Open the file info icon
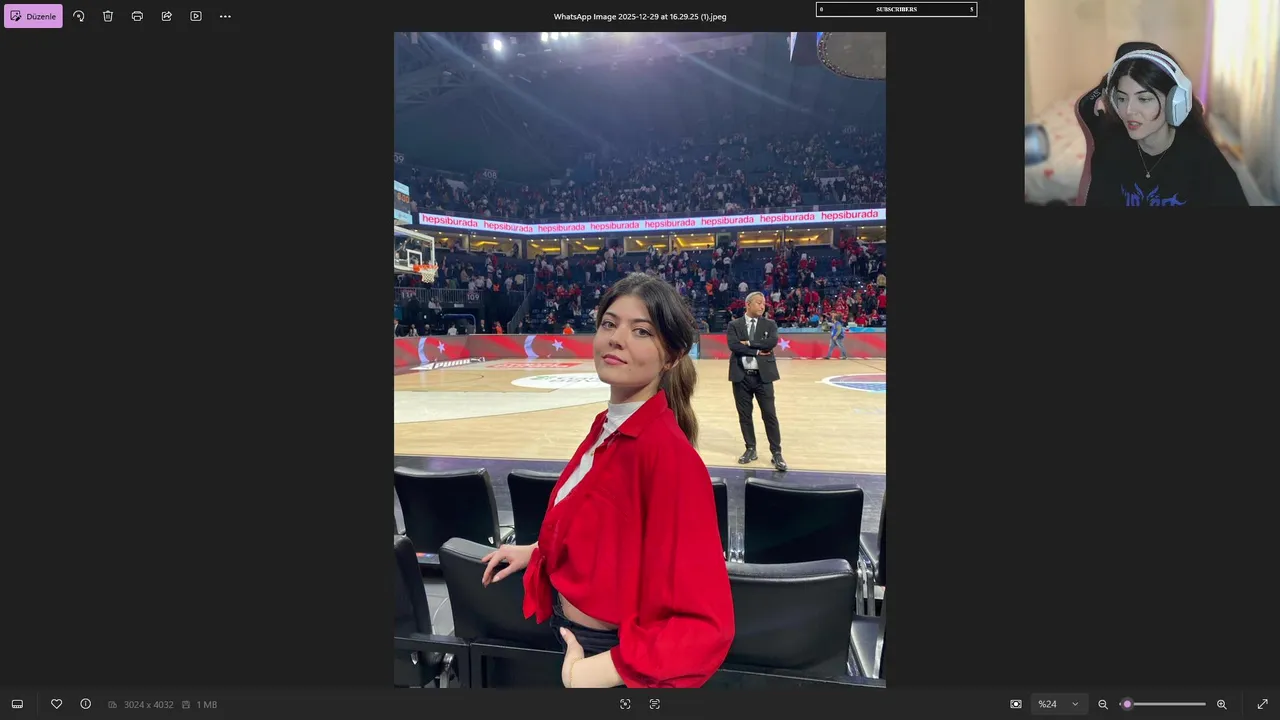Screen dimensions: 1280x720 point(85,704)
